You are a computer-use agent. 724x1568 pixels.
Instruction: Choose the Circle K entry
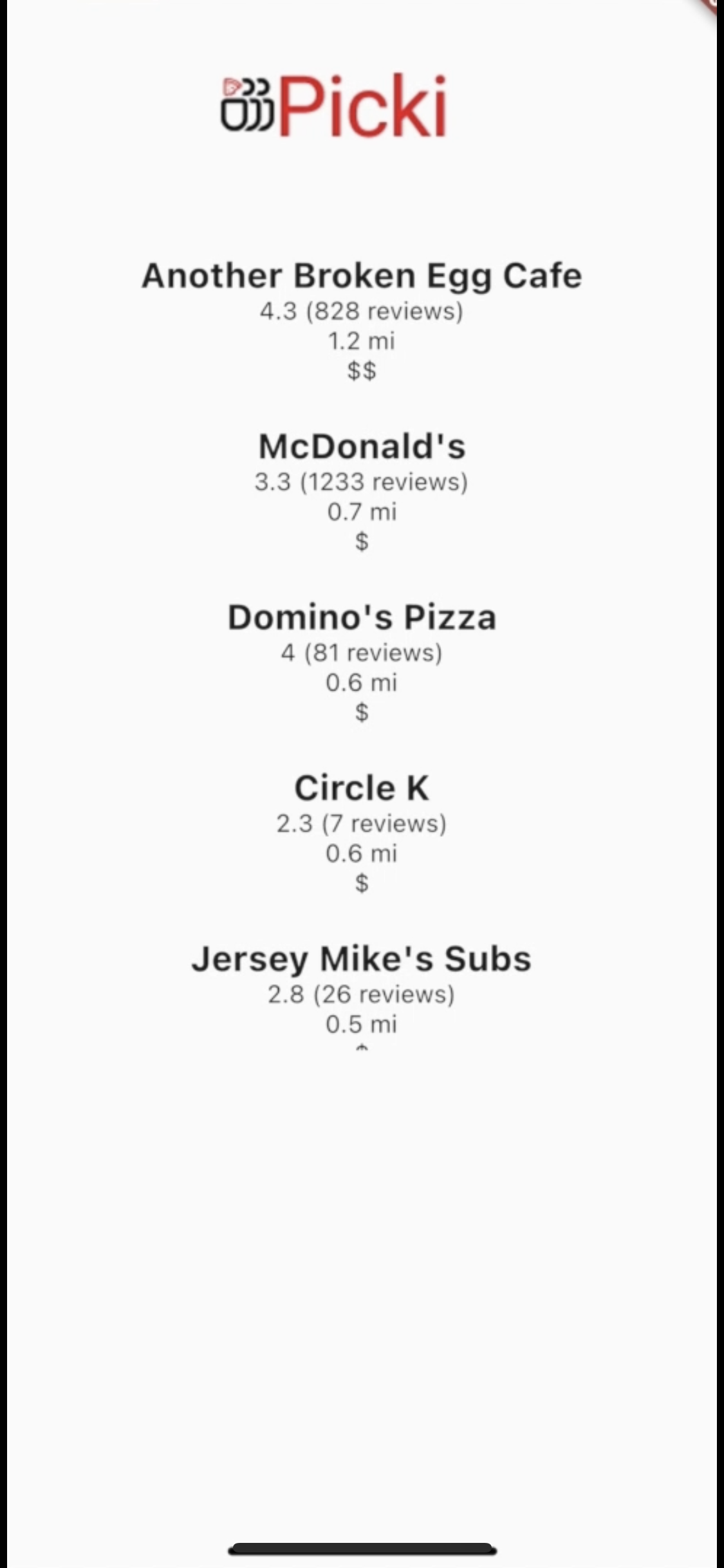[362, 789]
